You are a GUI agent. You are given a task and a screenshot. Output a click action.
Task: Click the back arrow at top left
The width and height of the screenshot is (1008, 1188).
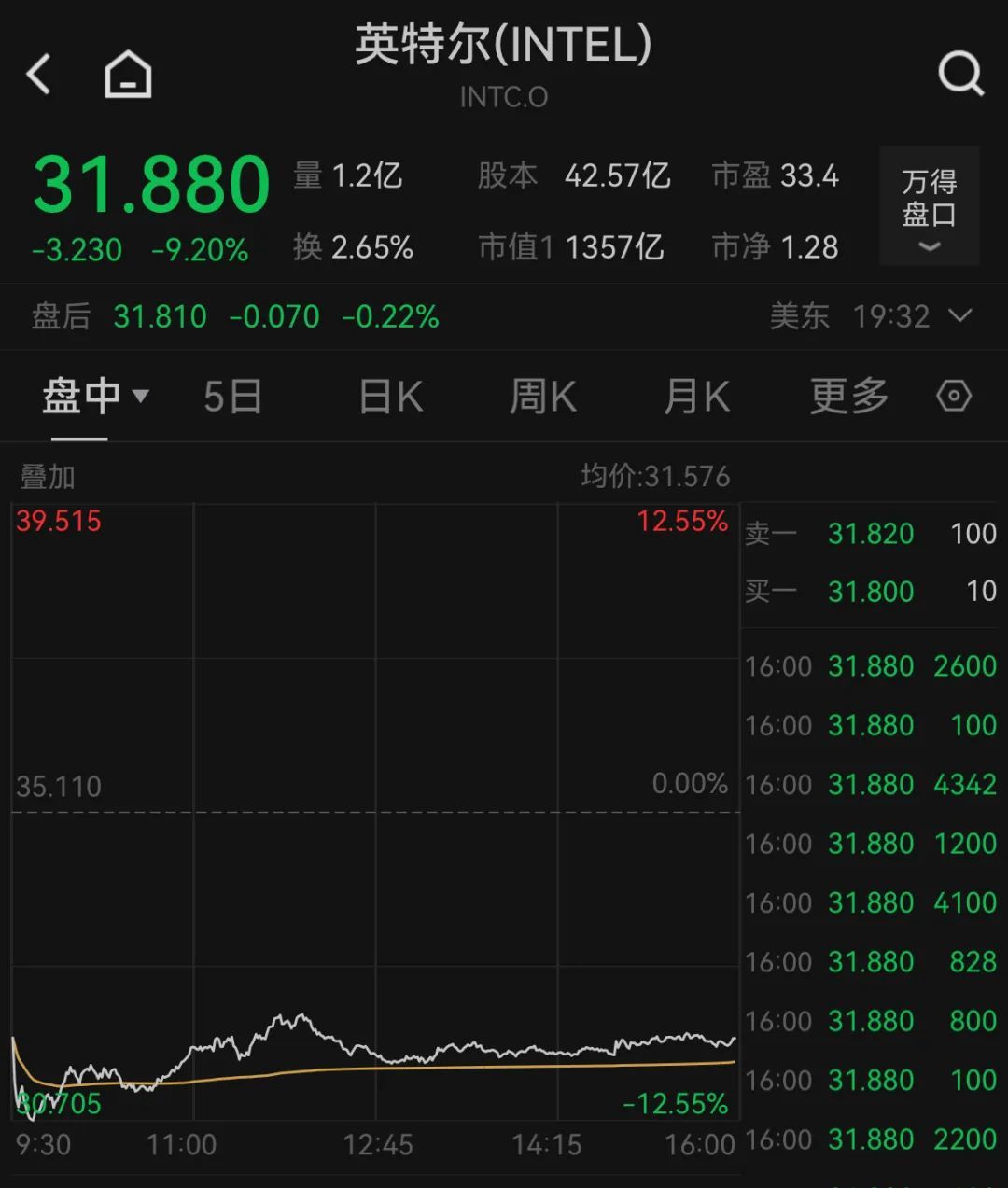38,75
